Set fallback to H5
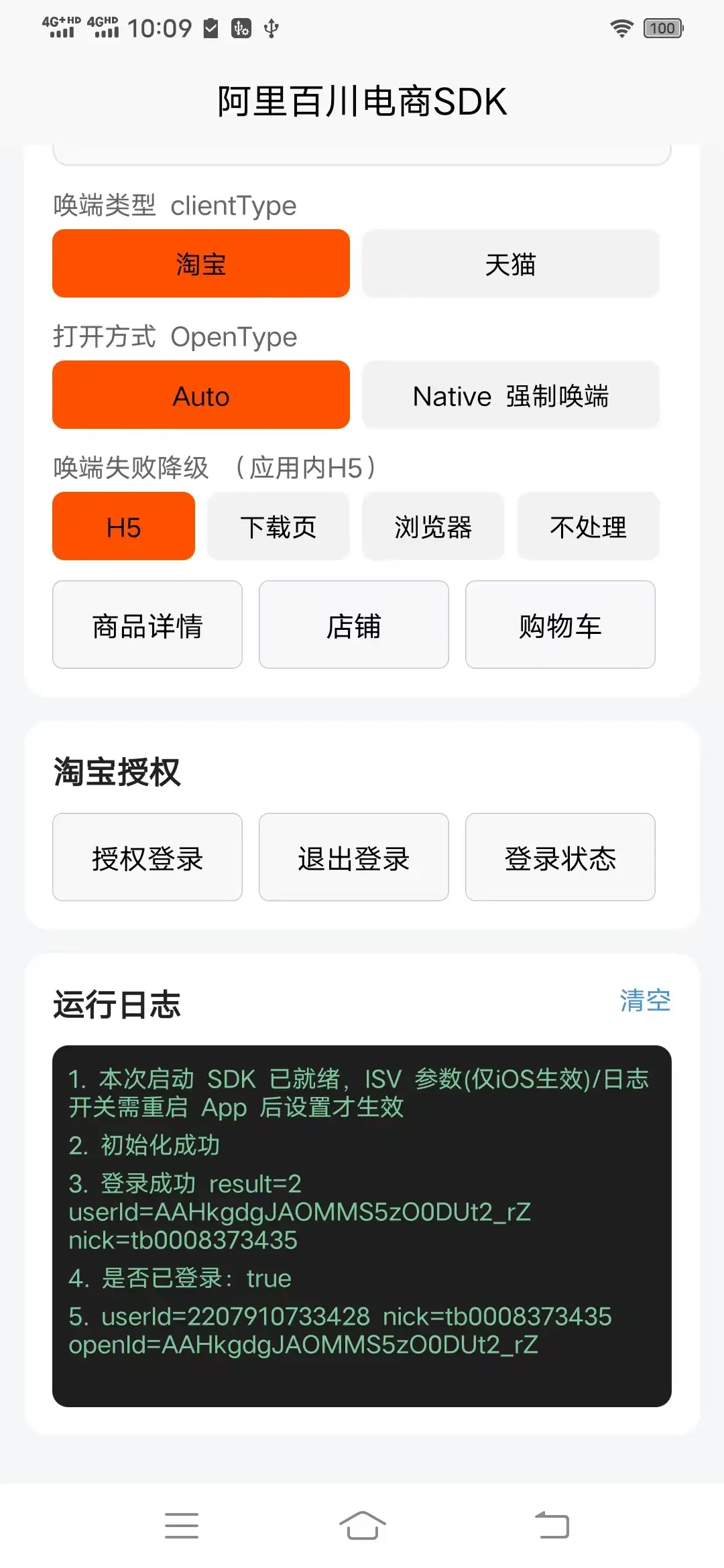This screenshot has height=1568, width=724. point(124,526)
